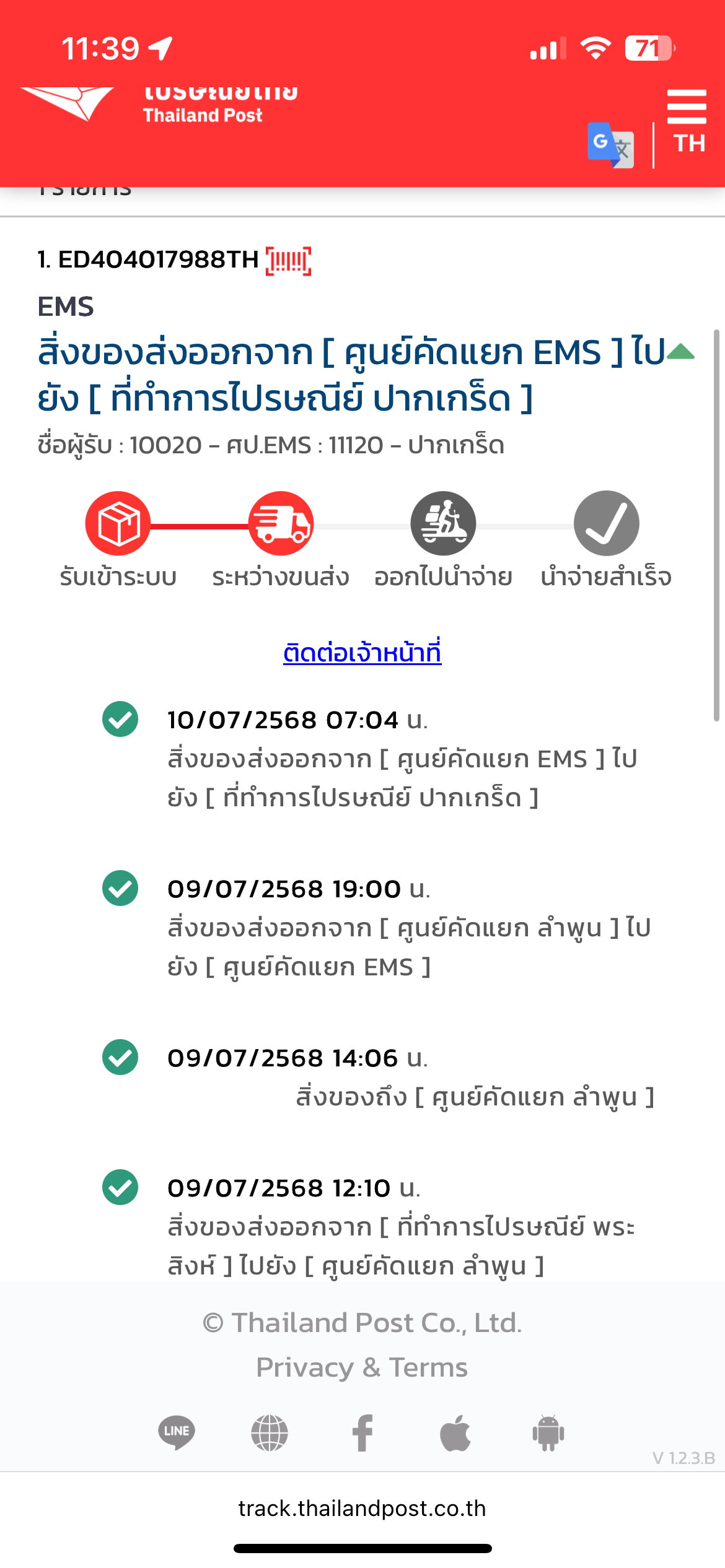Image resolution: width=725 pixels, height=1568 pixels.
Task: Tap the Thailand Post logo
Action: point(159,104)
